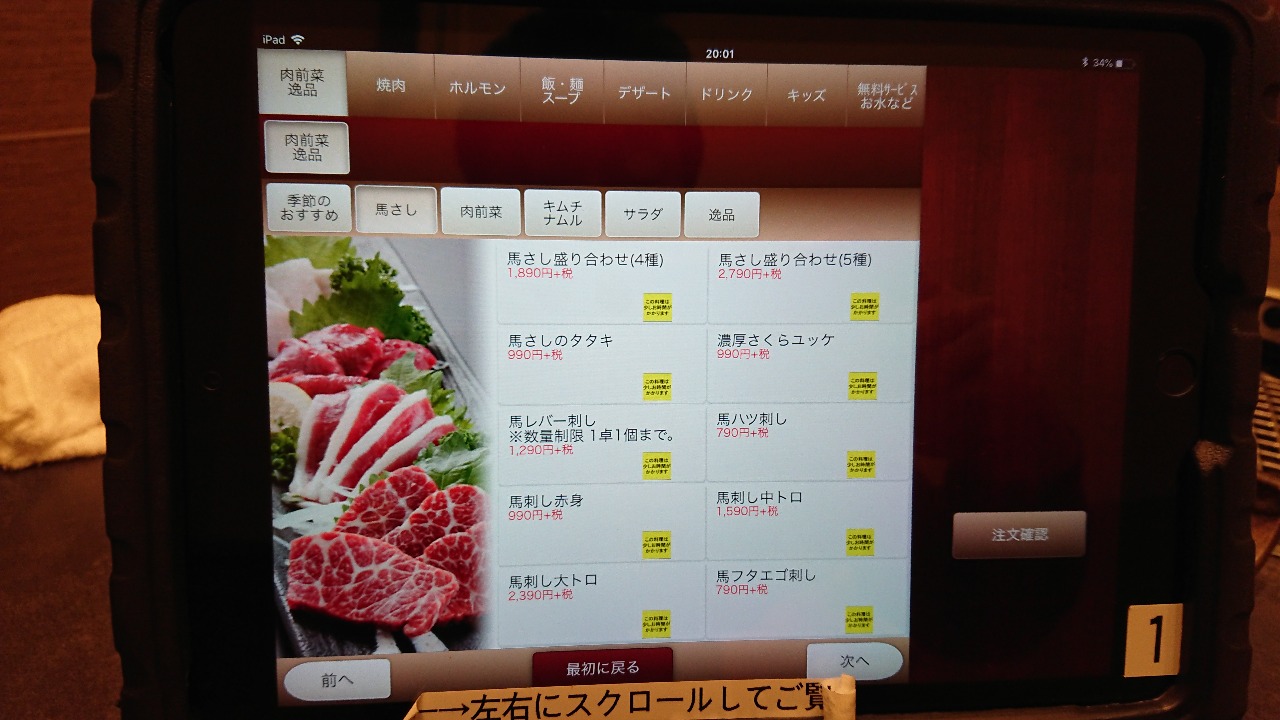Image resolution: width=1280 pixels, height=720 pixels.
Task: Go to the キッズ tab
Action: click(x=806, y=96)
